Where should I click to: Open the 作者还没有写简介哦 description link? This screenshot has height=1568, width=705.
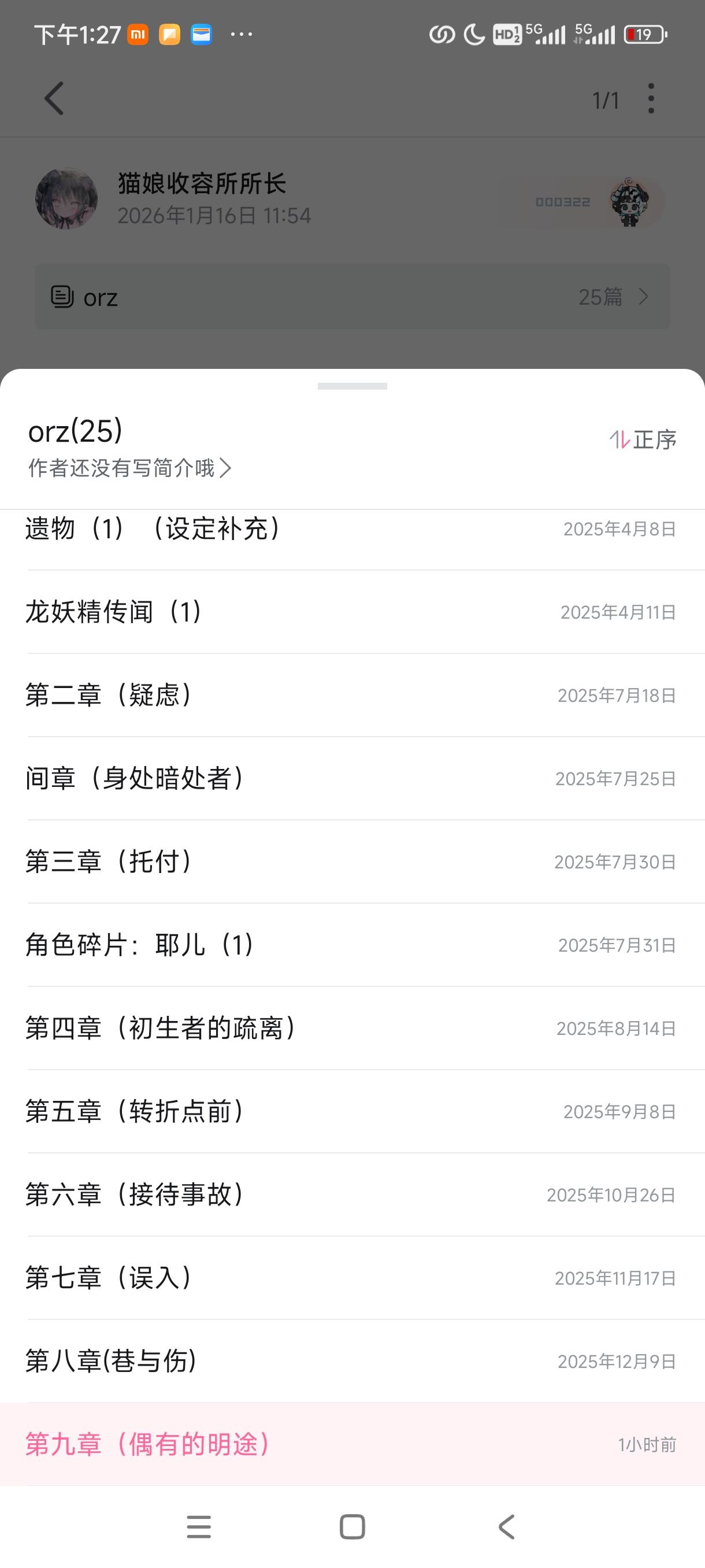point(129,468)
